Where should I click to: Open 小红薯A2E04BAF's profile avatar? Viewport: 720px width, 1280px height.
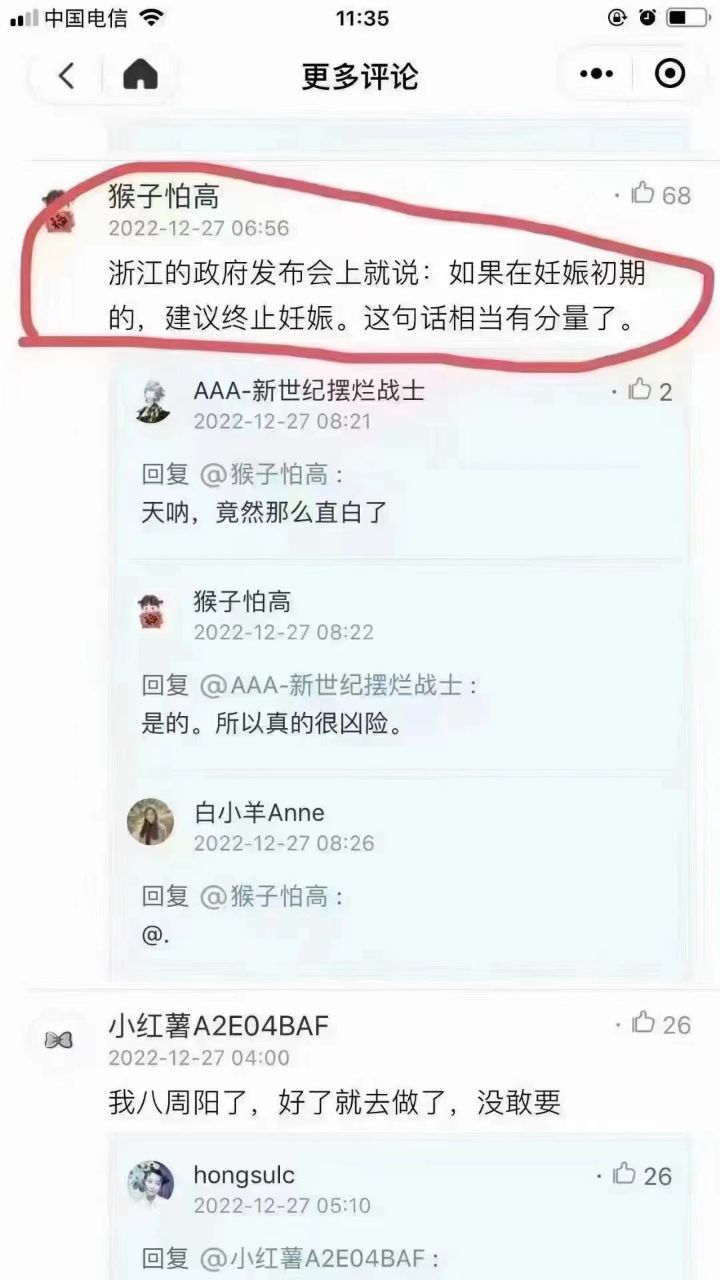[x=59, y=1039]
